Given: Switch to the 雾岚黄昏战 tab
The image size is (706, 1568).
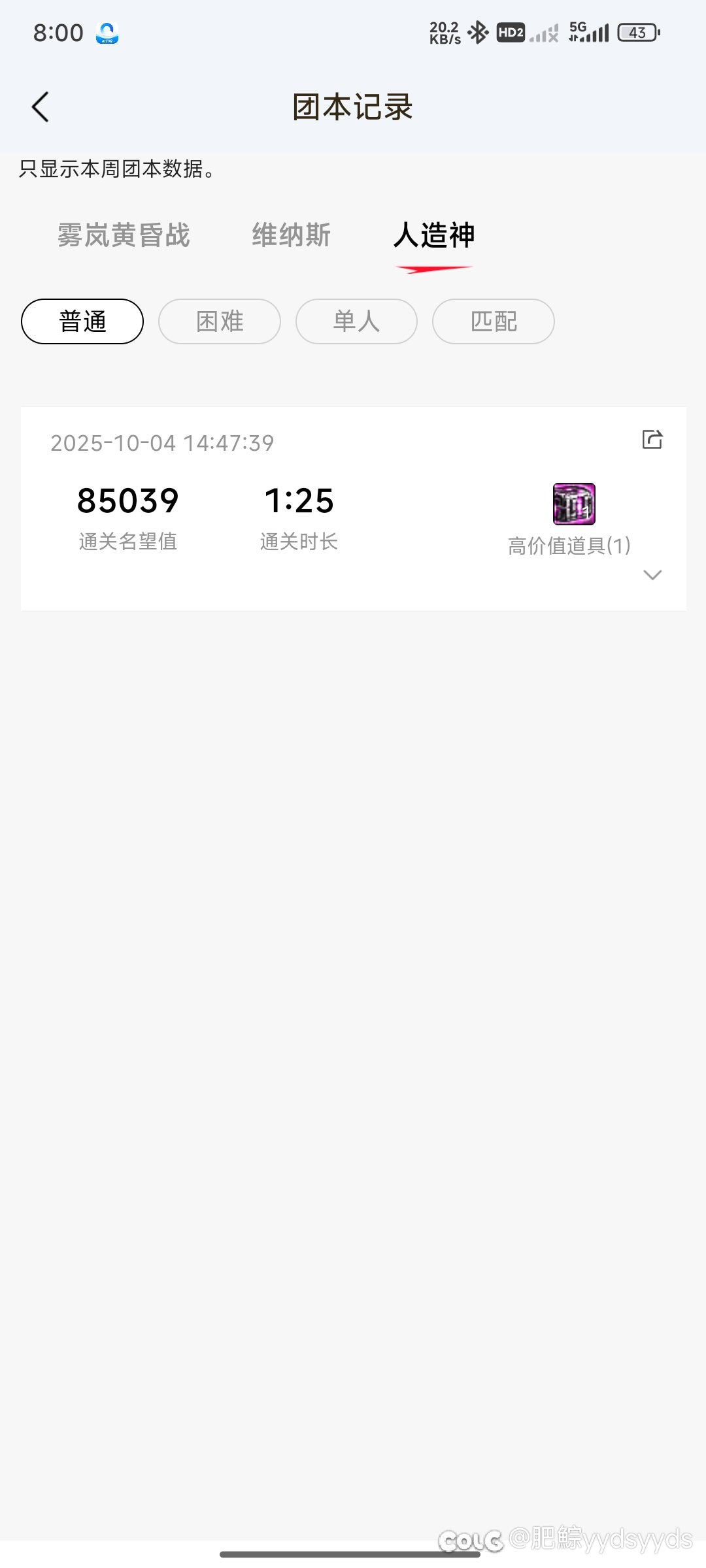Looking at the screenshot, I should click(124, 235).
